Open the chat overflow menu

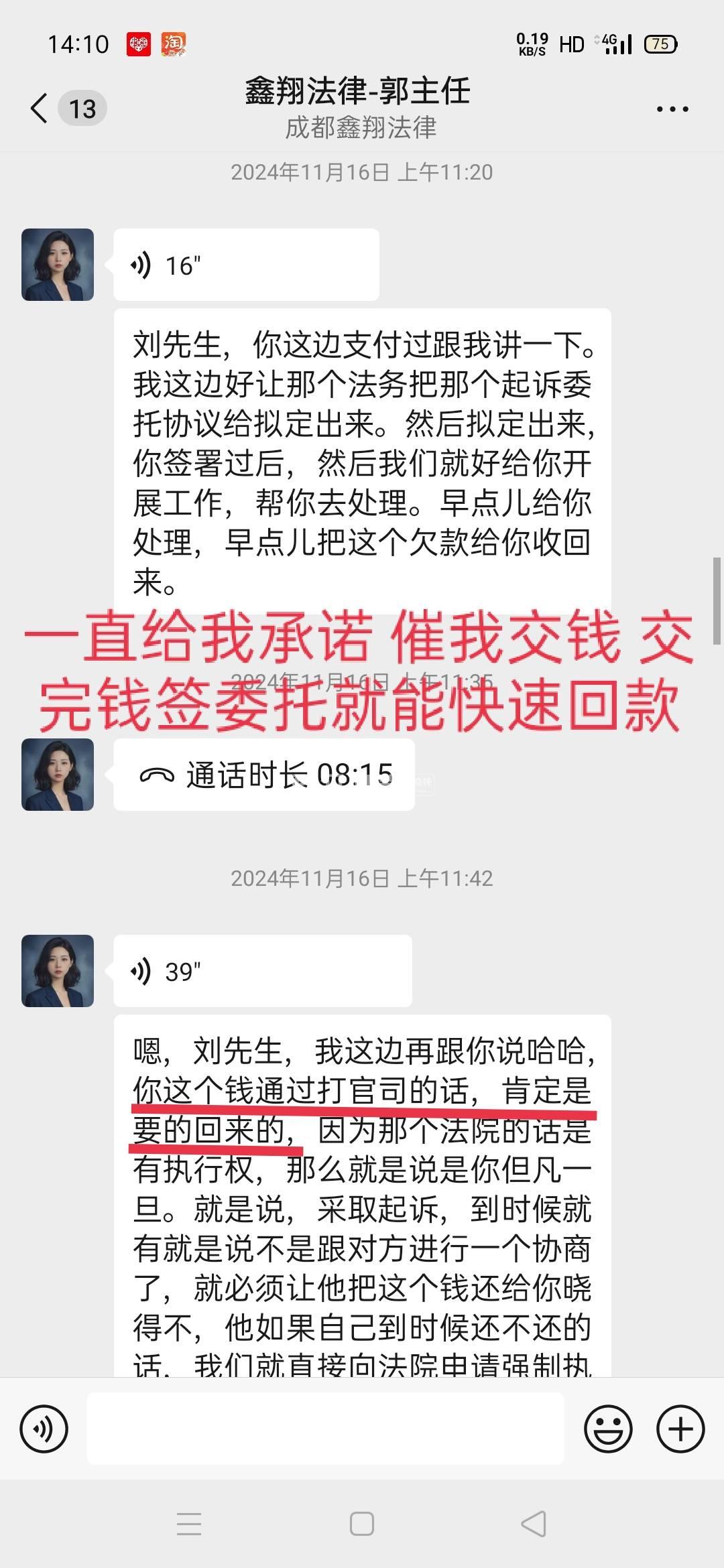click(x=672, y=109)
